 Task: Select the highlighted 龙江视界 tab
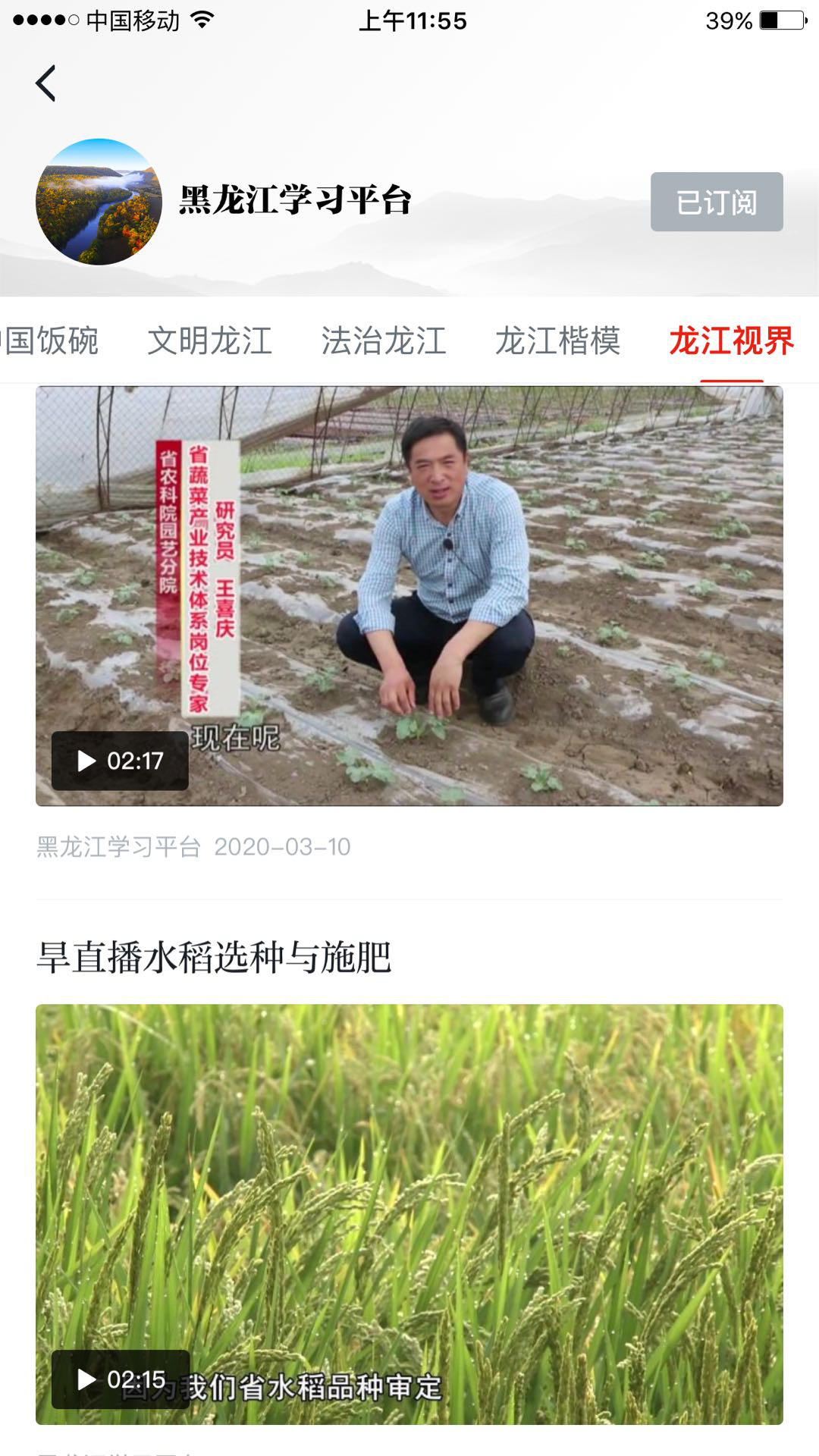[x=733, y=343]
